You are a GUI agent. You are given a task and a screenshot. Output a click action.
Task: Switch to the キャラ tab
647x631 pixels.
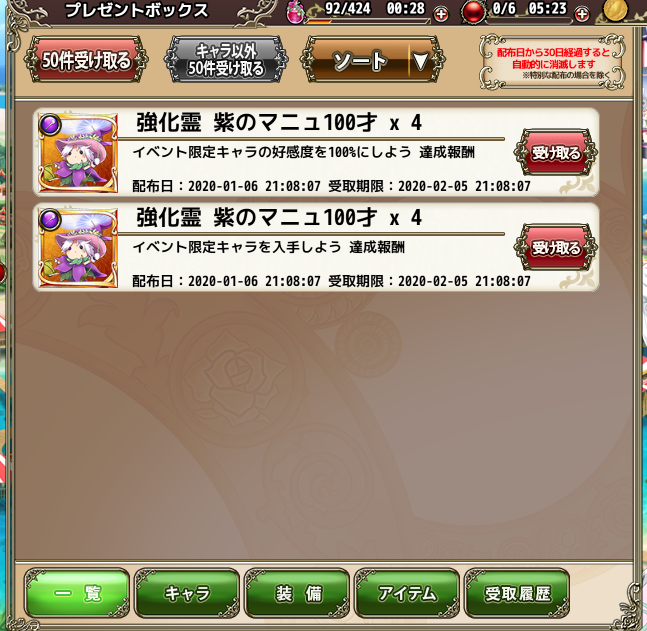(x=187, y=593)
